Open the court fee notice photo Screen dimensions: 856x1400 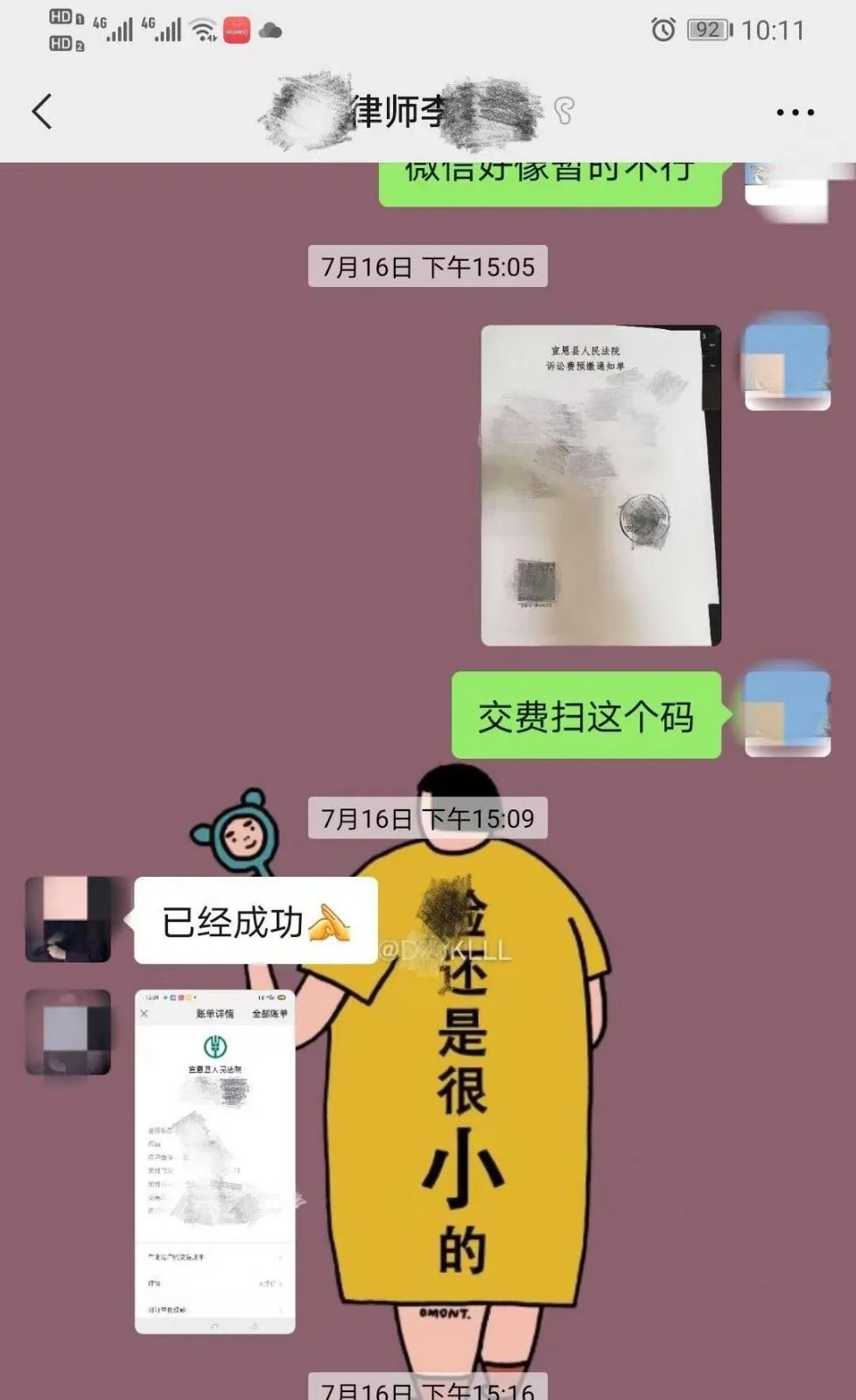601,486
